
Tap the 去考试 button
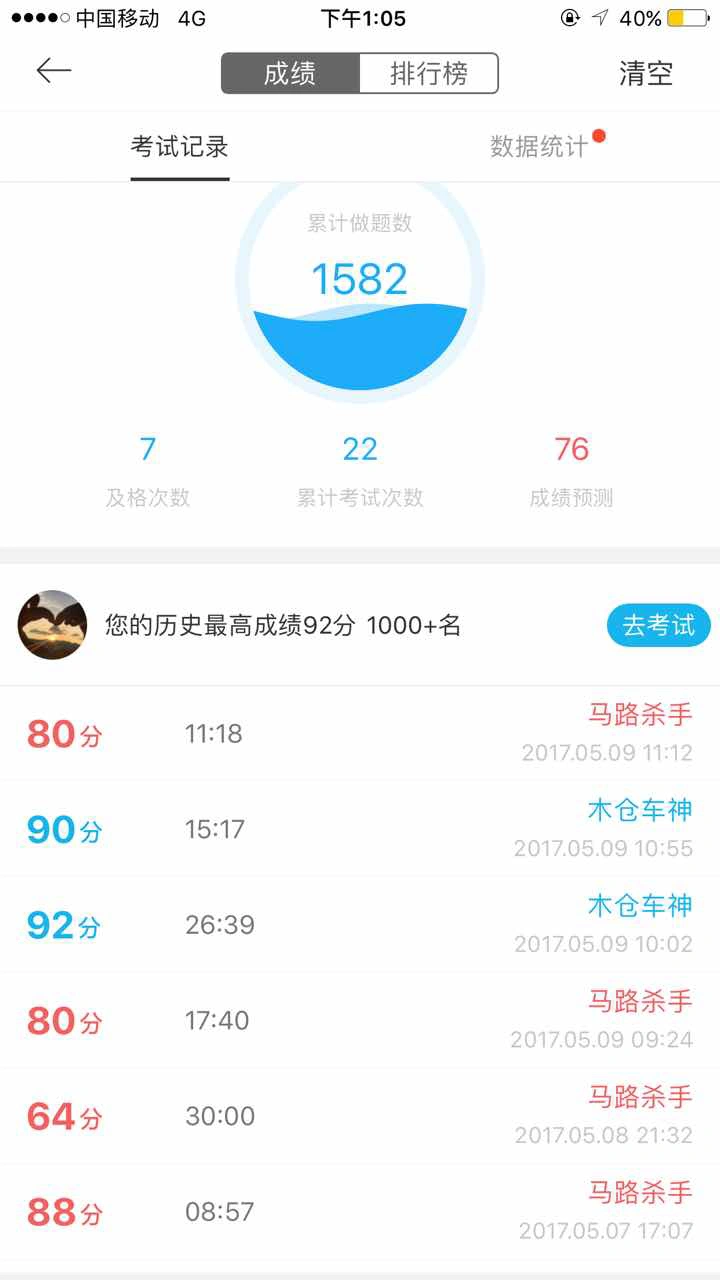(658, 626)
